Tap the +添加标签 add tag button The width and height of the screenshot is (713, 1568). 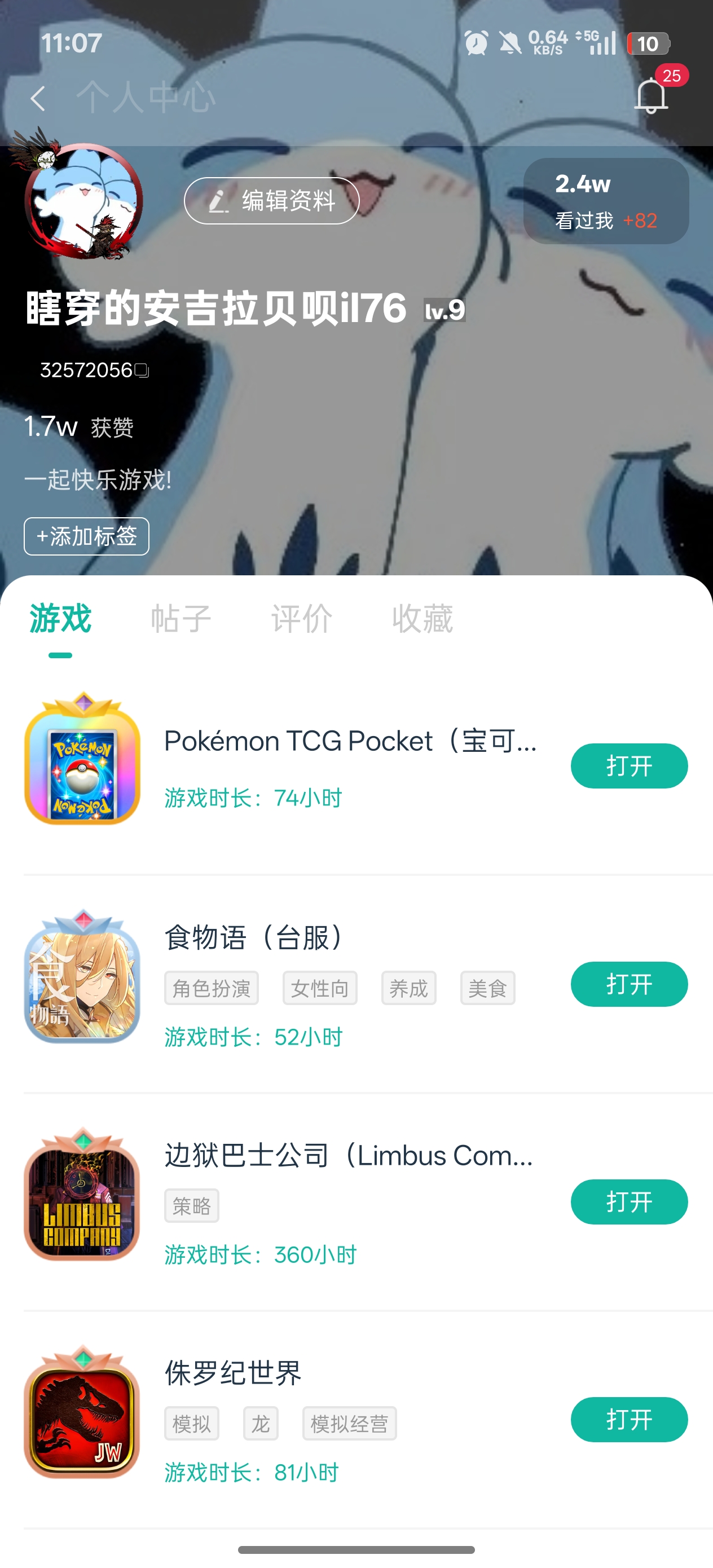pos(86,536)
